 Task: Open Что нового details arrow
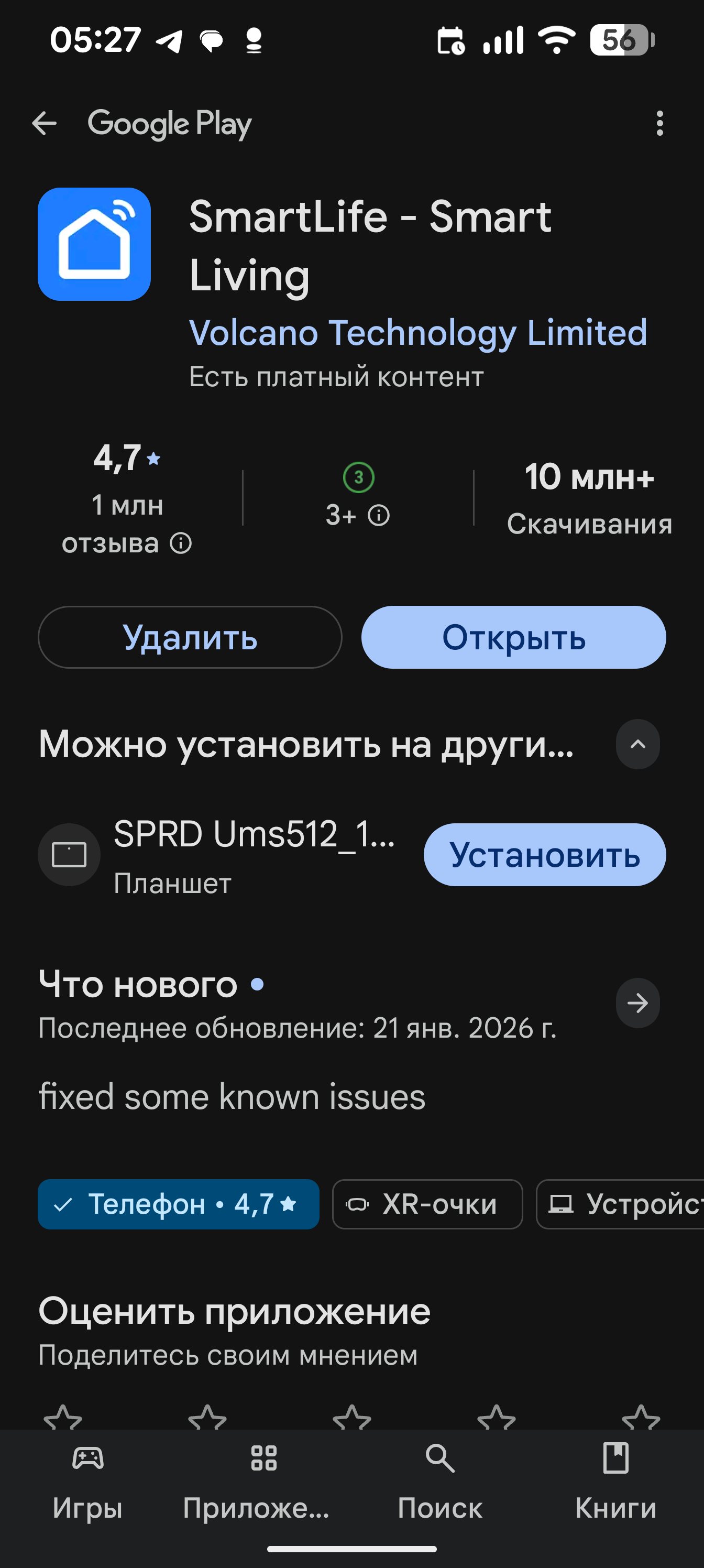[637, 1003]
